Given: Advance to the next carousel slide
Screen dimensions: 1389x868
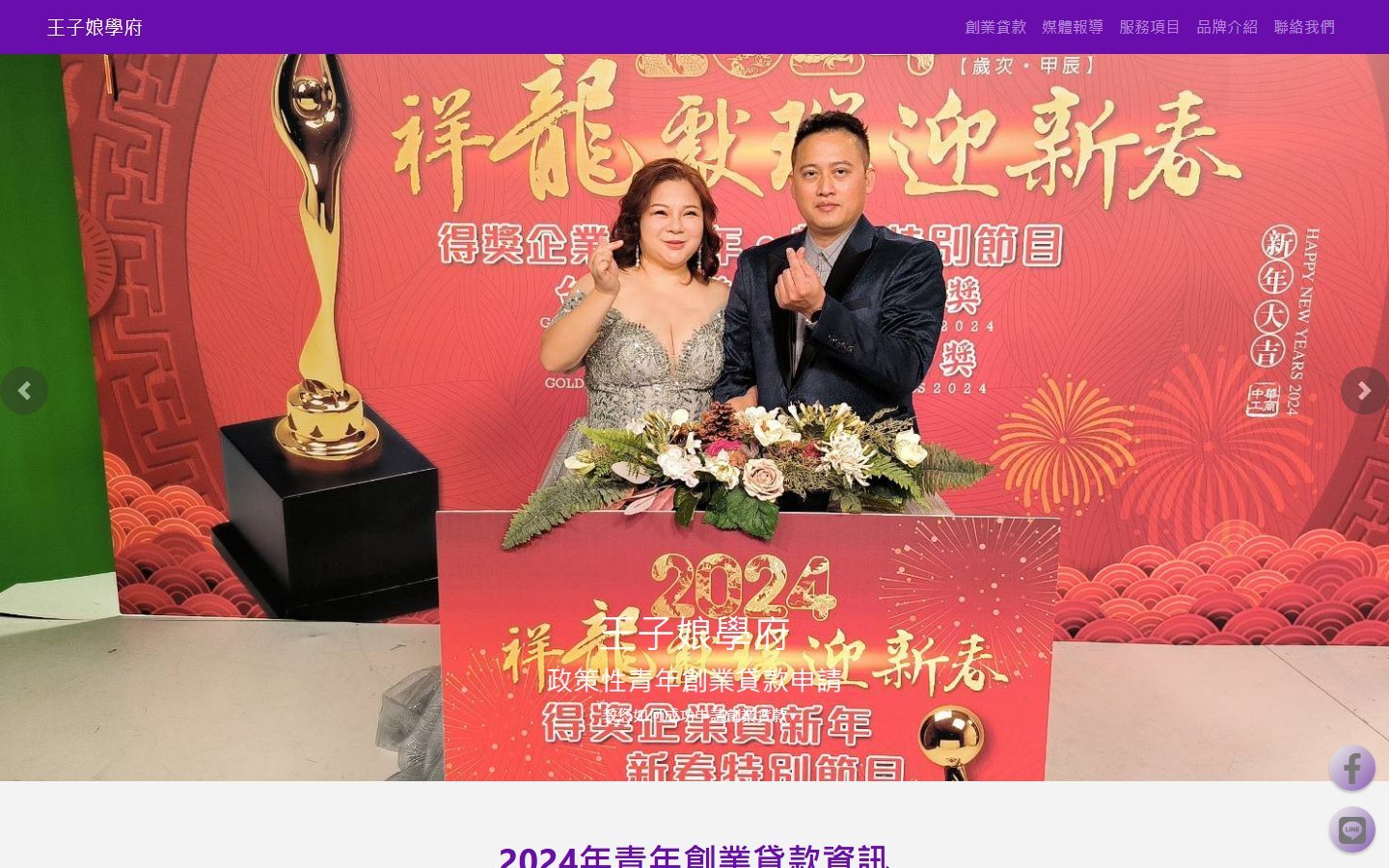Looking at the screenshot, I should tap(1364, 391).
